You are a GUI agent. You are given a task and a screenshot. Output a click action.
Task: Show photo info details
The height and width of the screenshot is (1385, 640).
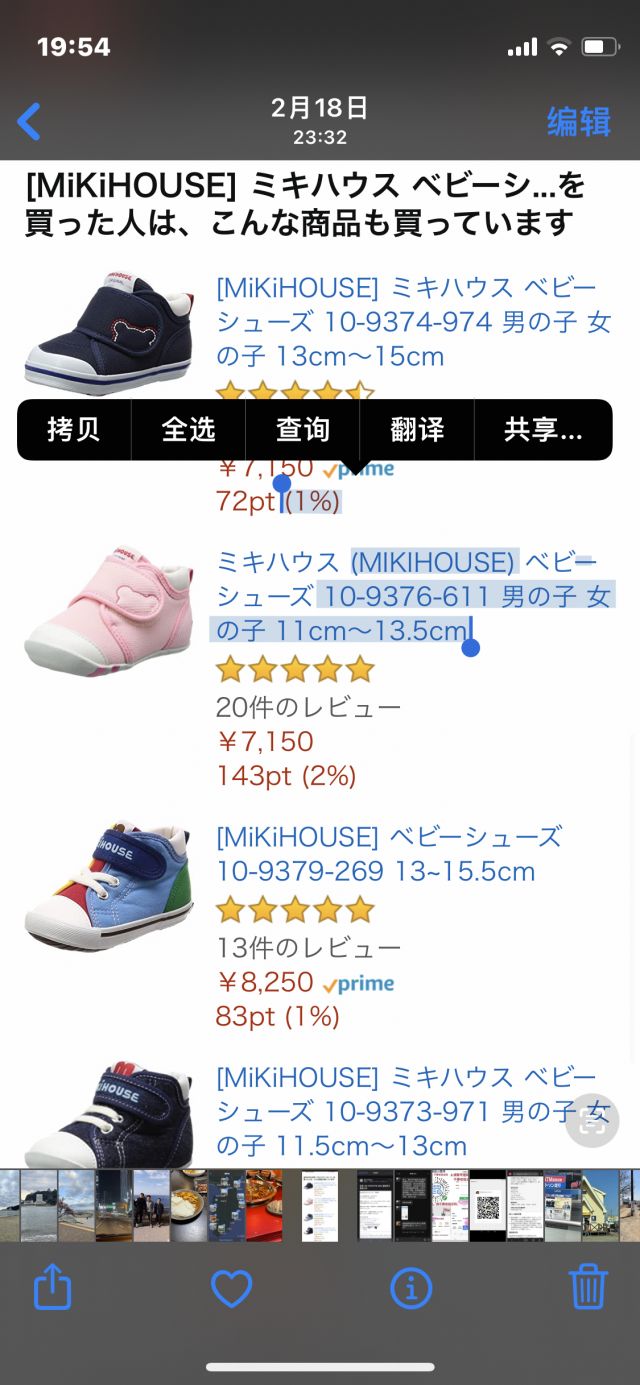[410, 1287]
